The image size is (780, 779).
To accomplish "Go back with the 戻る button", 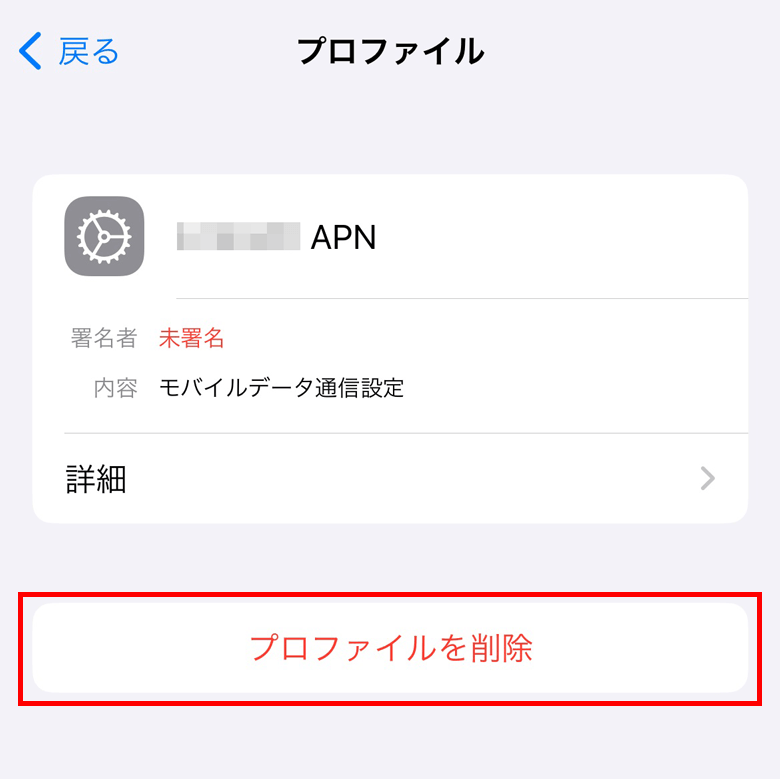I will [70, 51].
